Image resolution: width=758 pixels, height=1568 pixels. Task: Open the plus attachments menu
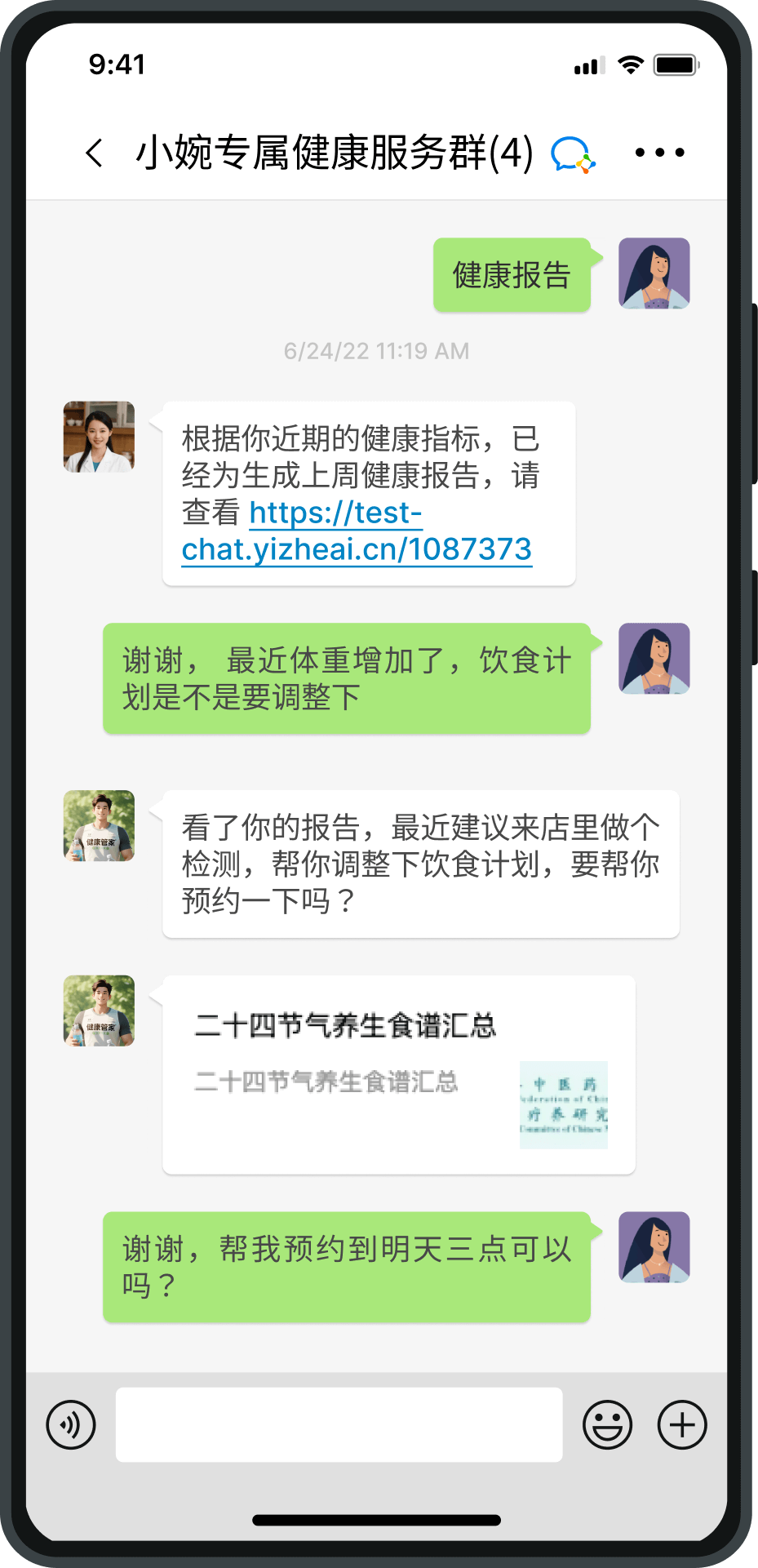[682, 1425]
